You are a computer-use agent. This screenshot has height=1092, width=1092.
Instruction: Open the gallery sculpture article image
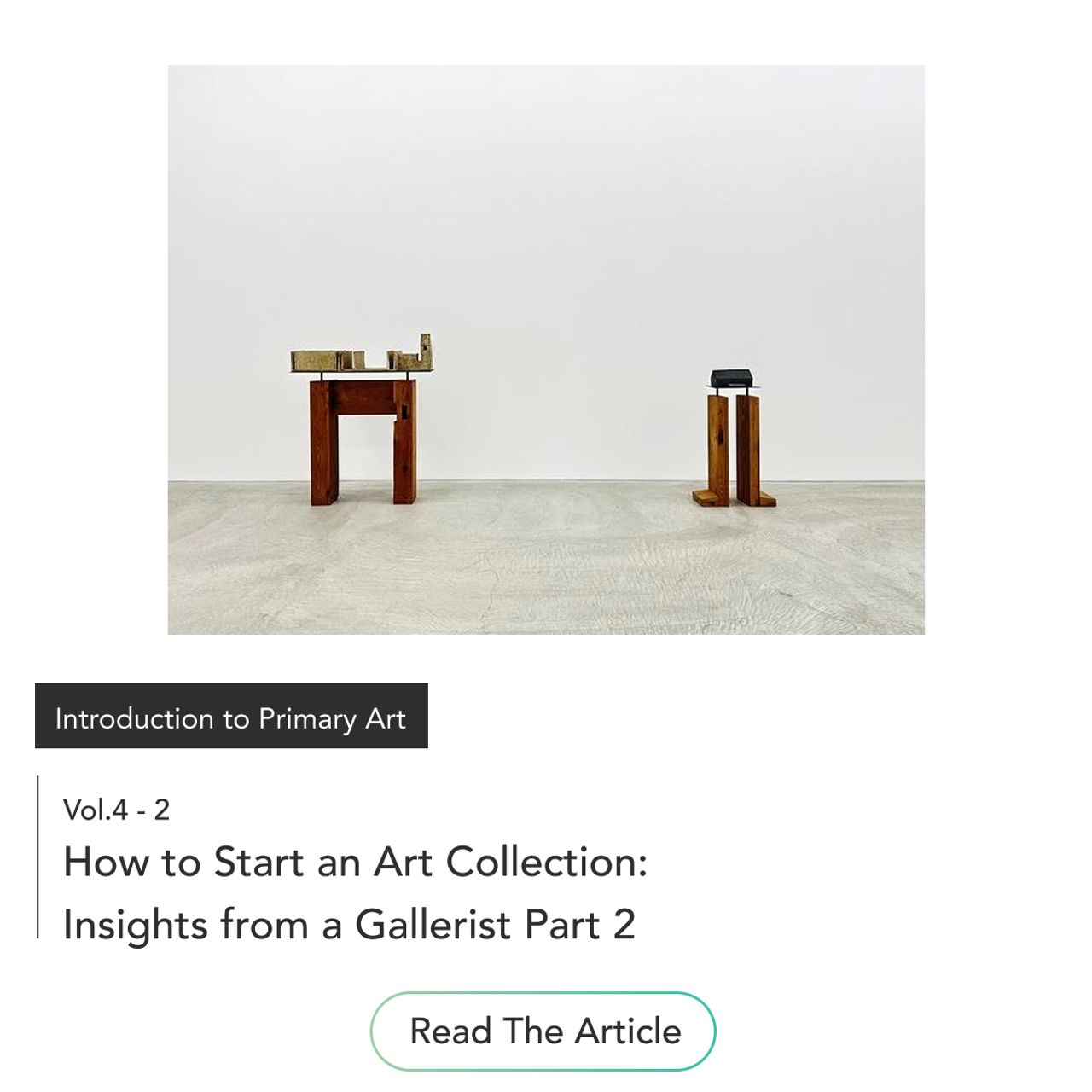point(546,349)
